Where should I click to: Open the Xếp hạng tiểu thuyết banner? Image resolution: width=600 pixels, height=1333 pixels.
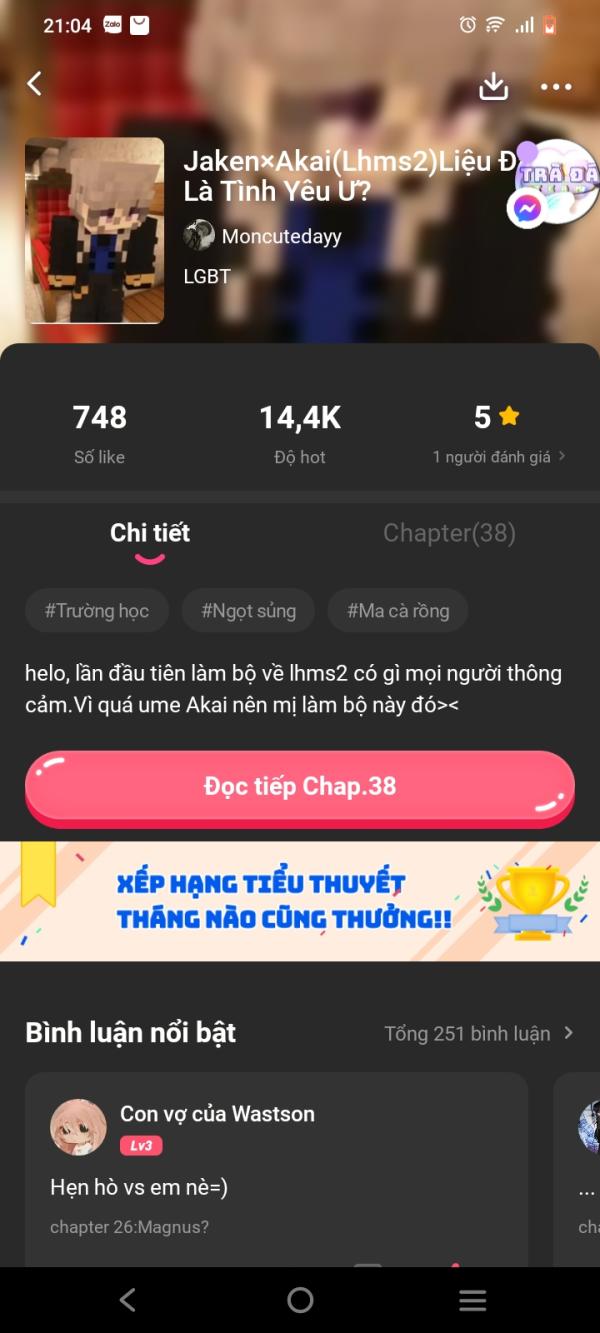click(300, 901)
